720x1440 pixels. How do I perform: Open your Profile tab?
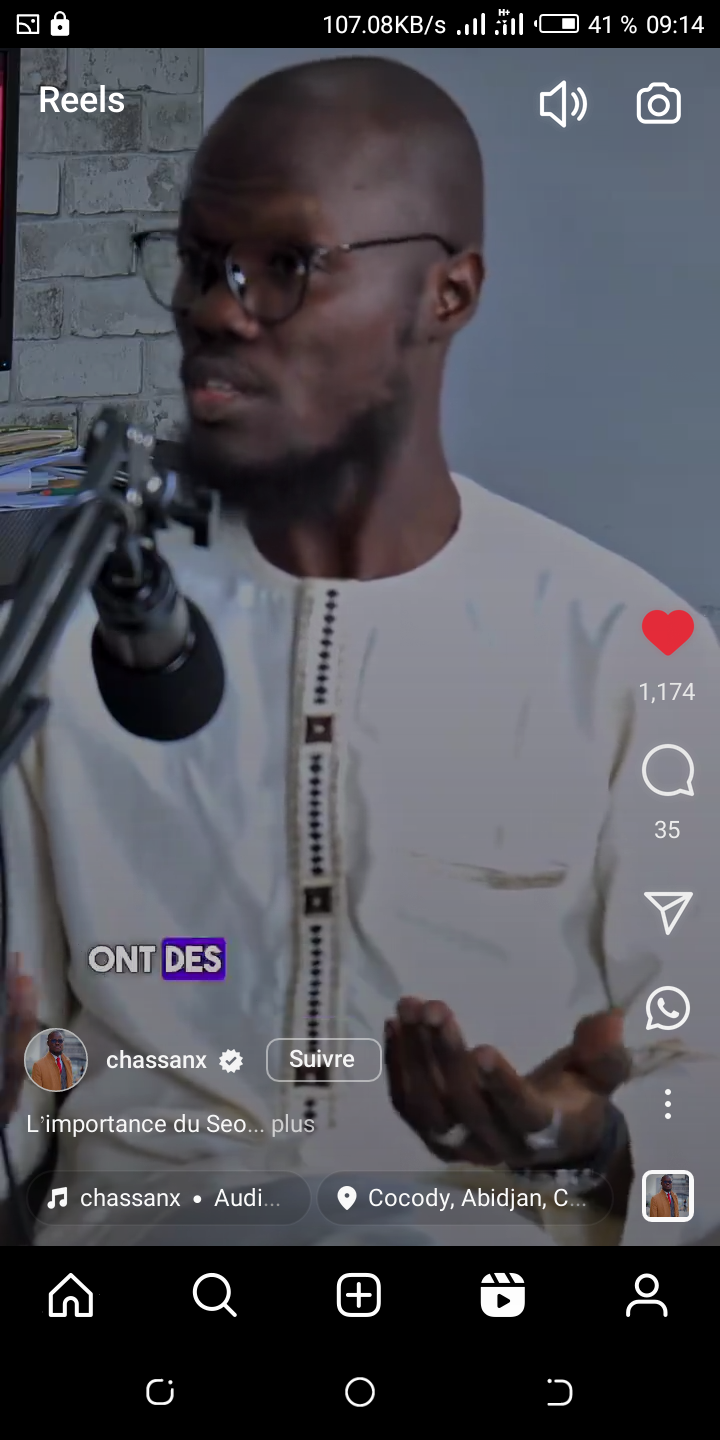[647, 1296]
